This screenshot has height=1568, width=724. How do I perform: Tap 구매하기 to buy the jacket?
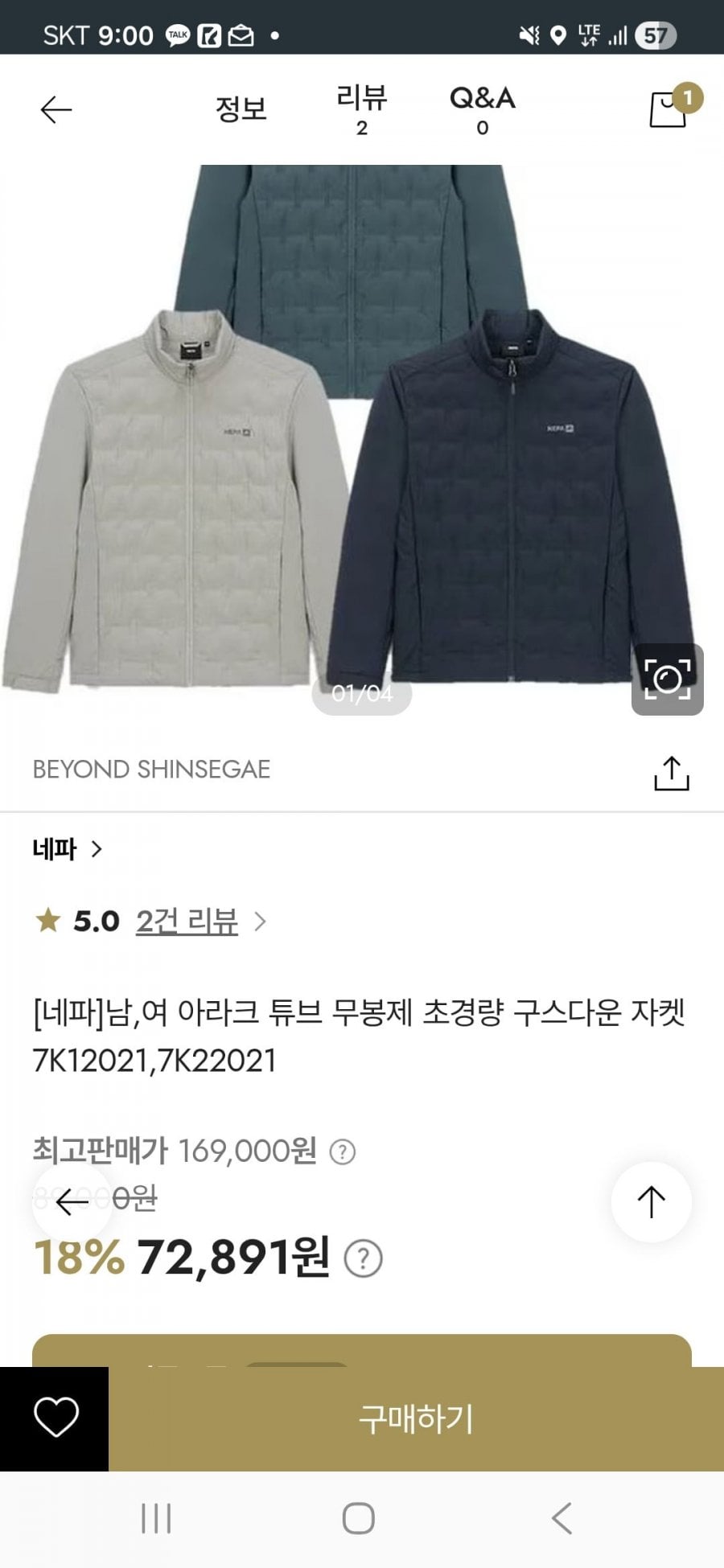point(416,1419)
